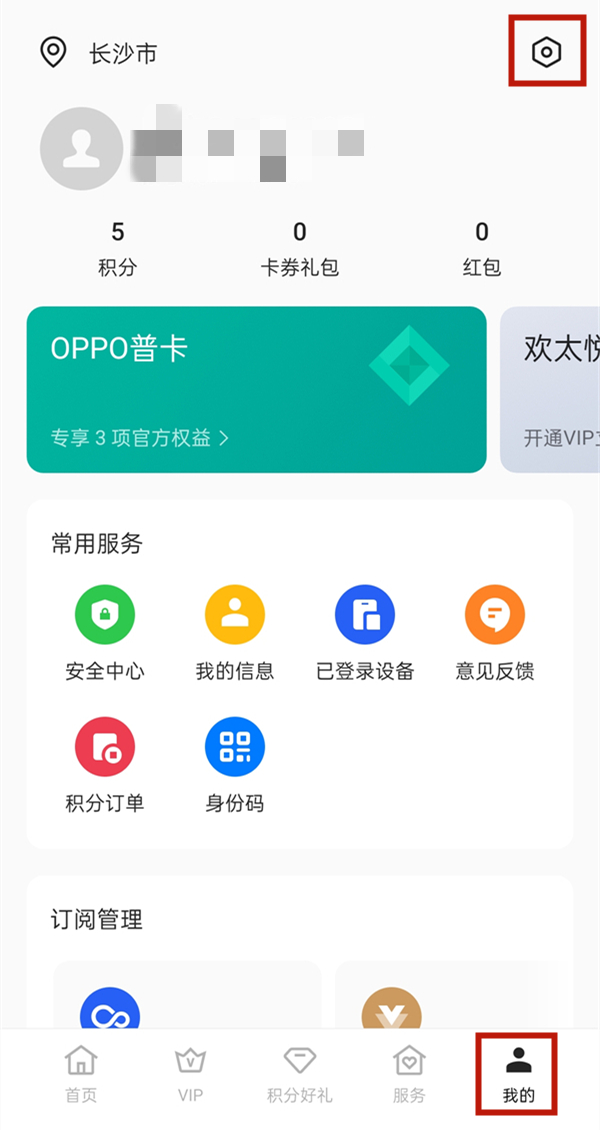Open 积分订单
Screen dimensions: 600x1130
pos(105,765)
